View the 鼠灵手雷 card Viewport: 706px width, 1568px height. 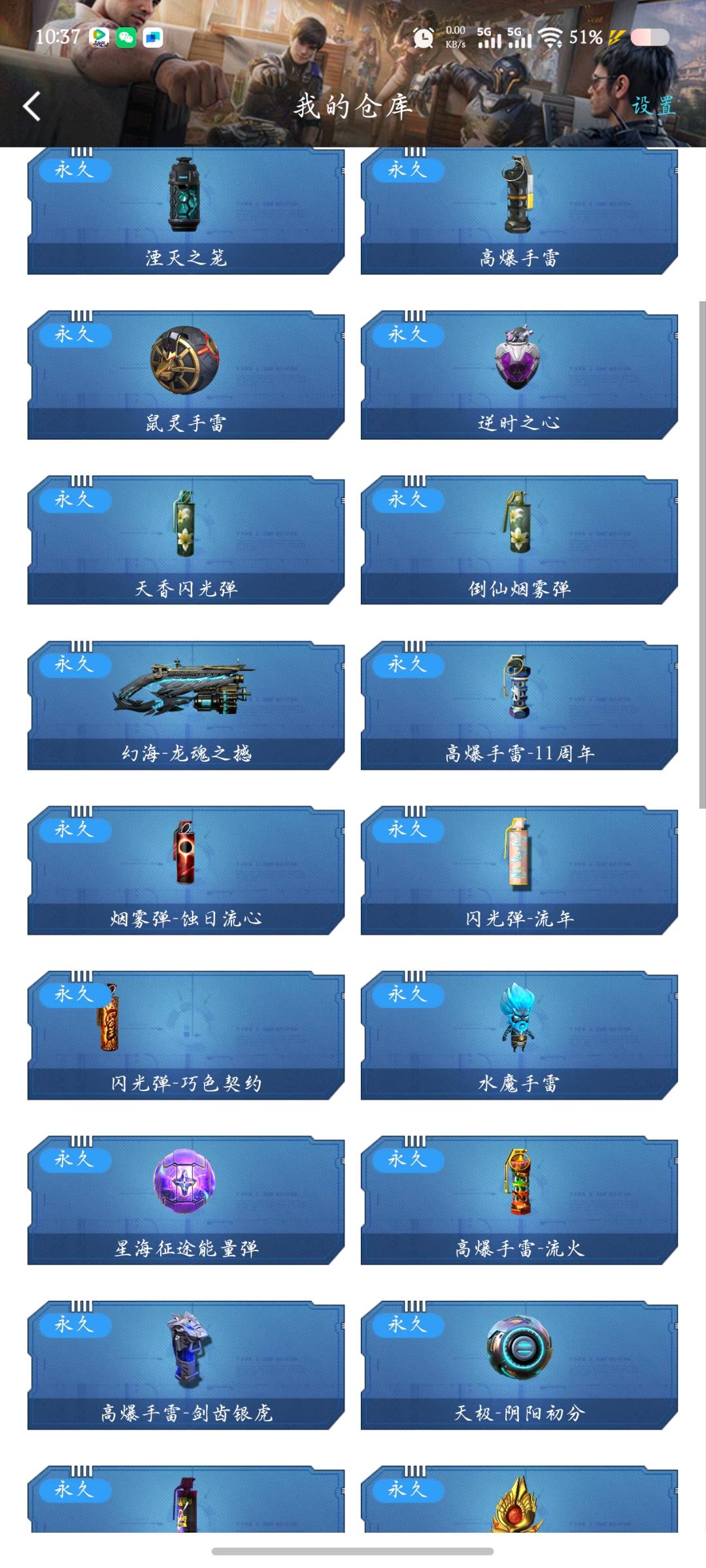tap(186, 376)
